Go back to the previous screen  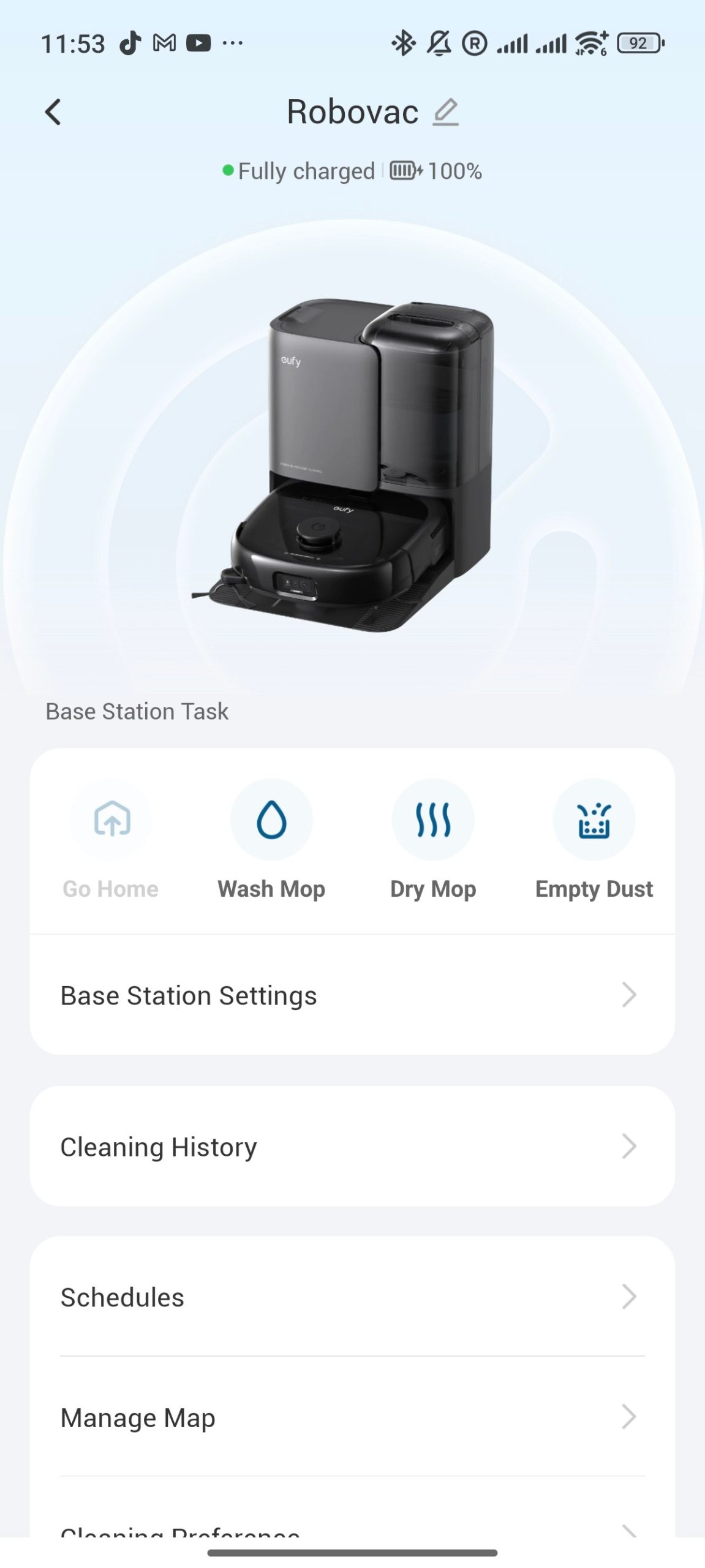click(53, 112)
